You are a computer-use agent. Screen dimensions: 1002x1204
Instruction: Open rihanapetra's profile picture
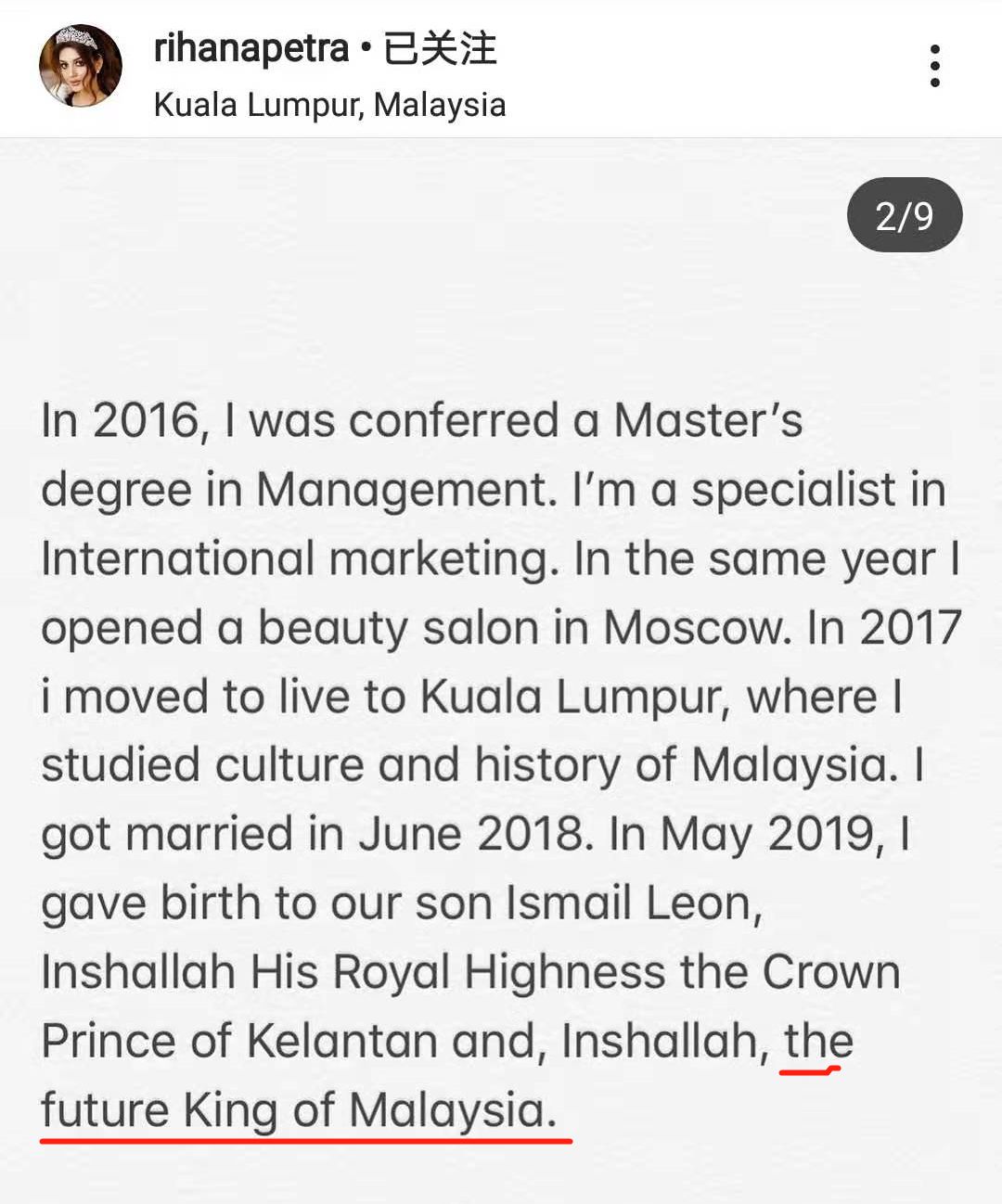80,66
